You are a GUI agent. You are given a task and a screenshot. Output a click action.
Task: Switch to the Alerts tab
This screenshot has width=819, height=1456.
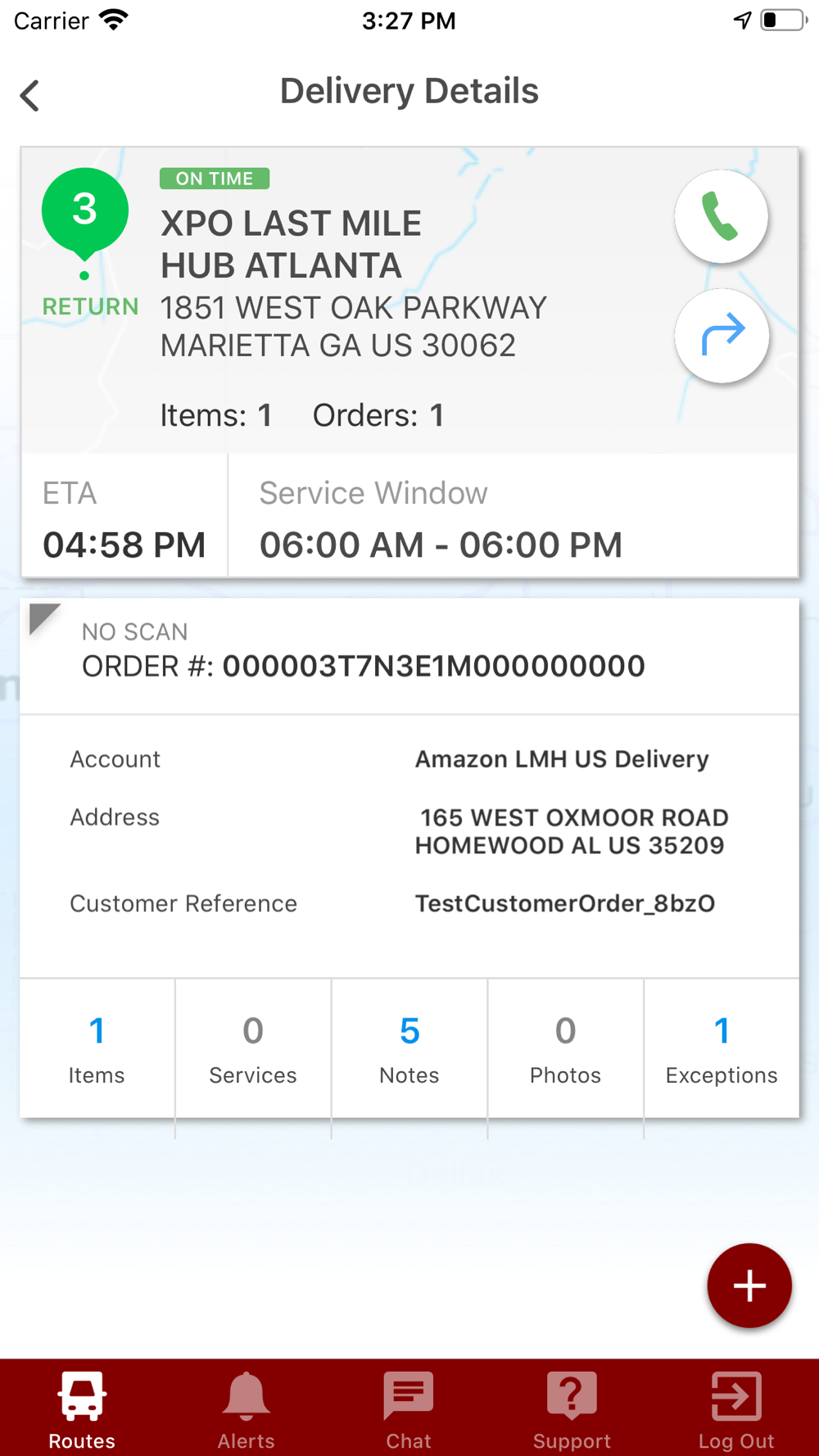point(246,1409)
